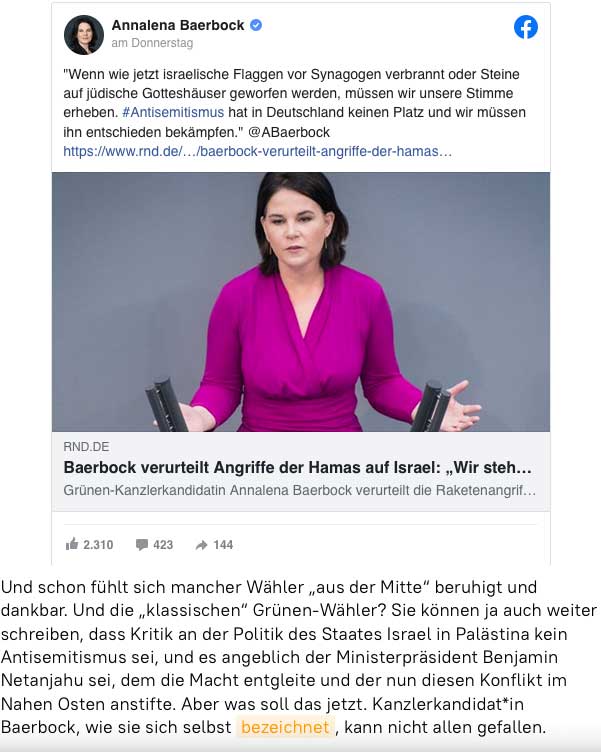Open the rnd.de URL in the post

pyautogui.click(x=257, y=151)
